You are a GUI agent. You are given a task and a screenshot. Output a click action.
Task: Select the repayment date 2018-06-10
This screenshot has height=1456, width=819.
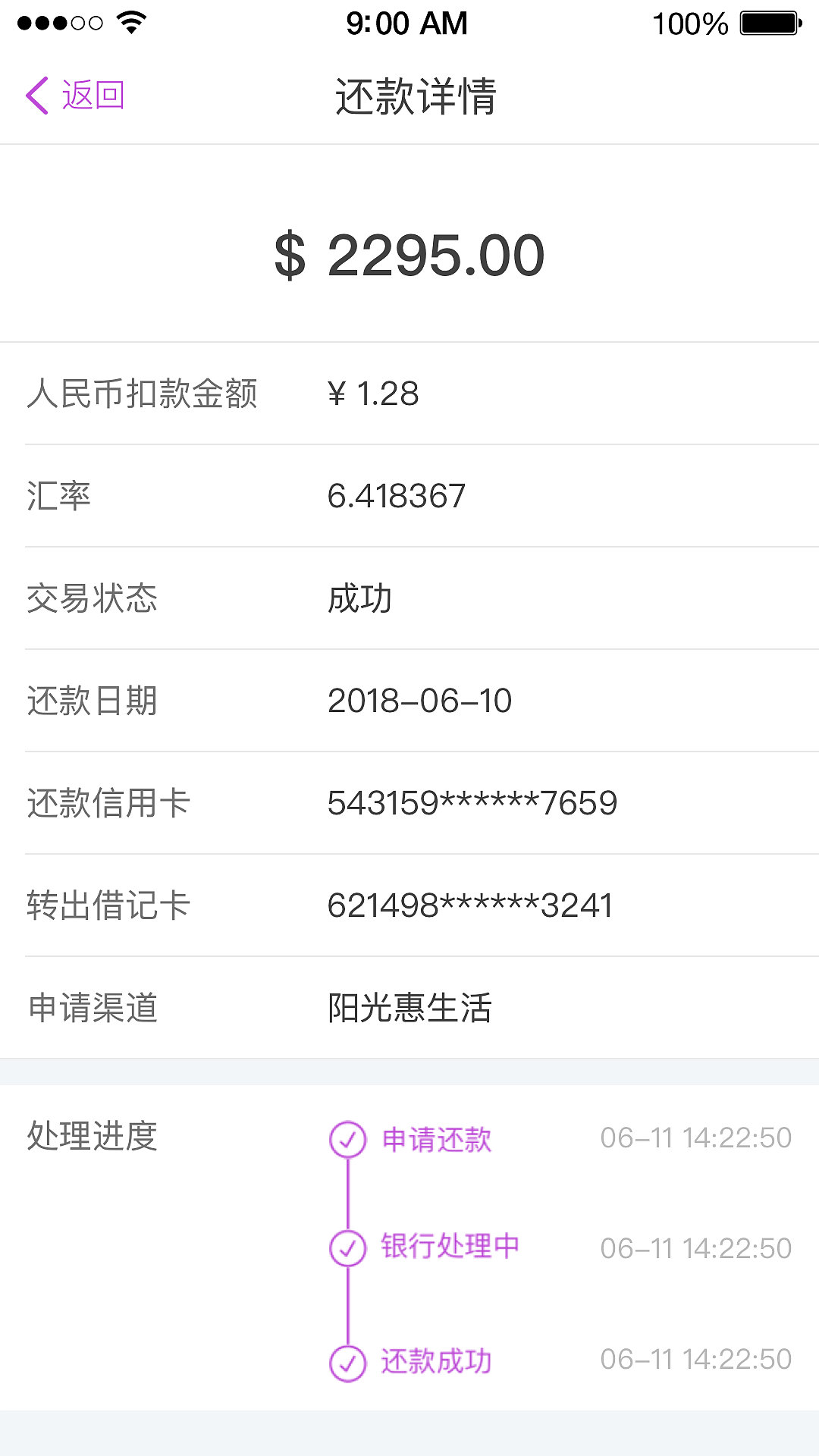tap(419, 701)
